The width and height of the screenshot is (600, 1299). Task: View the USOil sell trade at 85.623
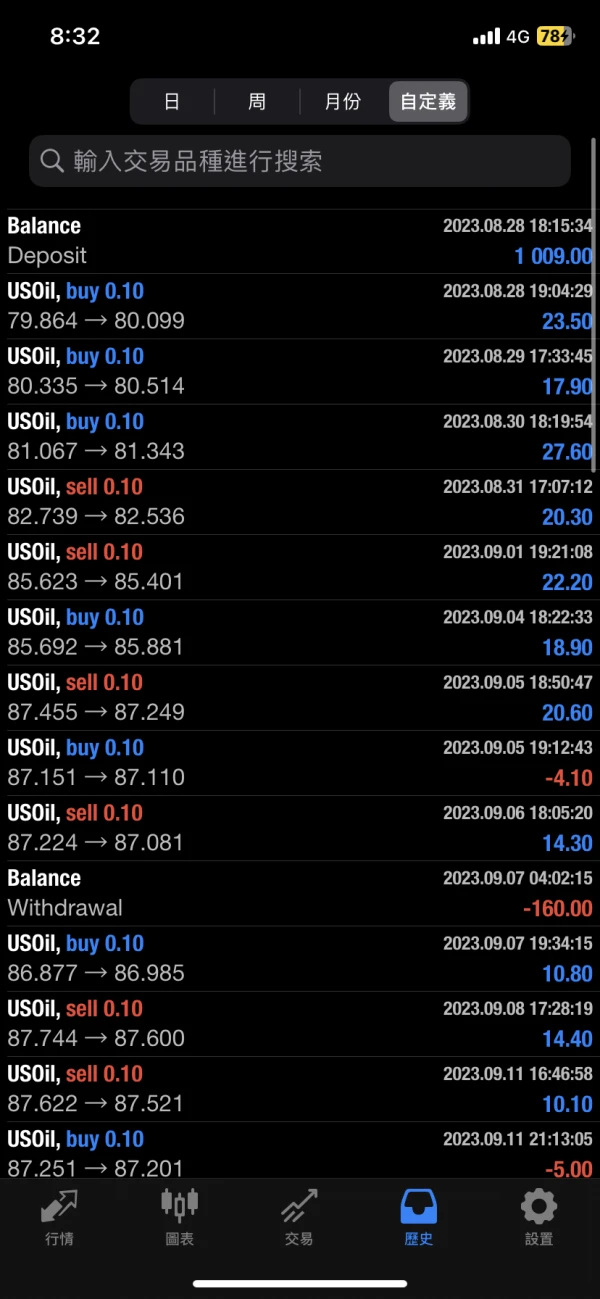pyautogui.click(x=300, y=567)
